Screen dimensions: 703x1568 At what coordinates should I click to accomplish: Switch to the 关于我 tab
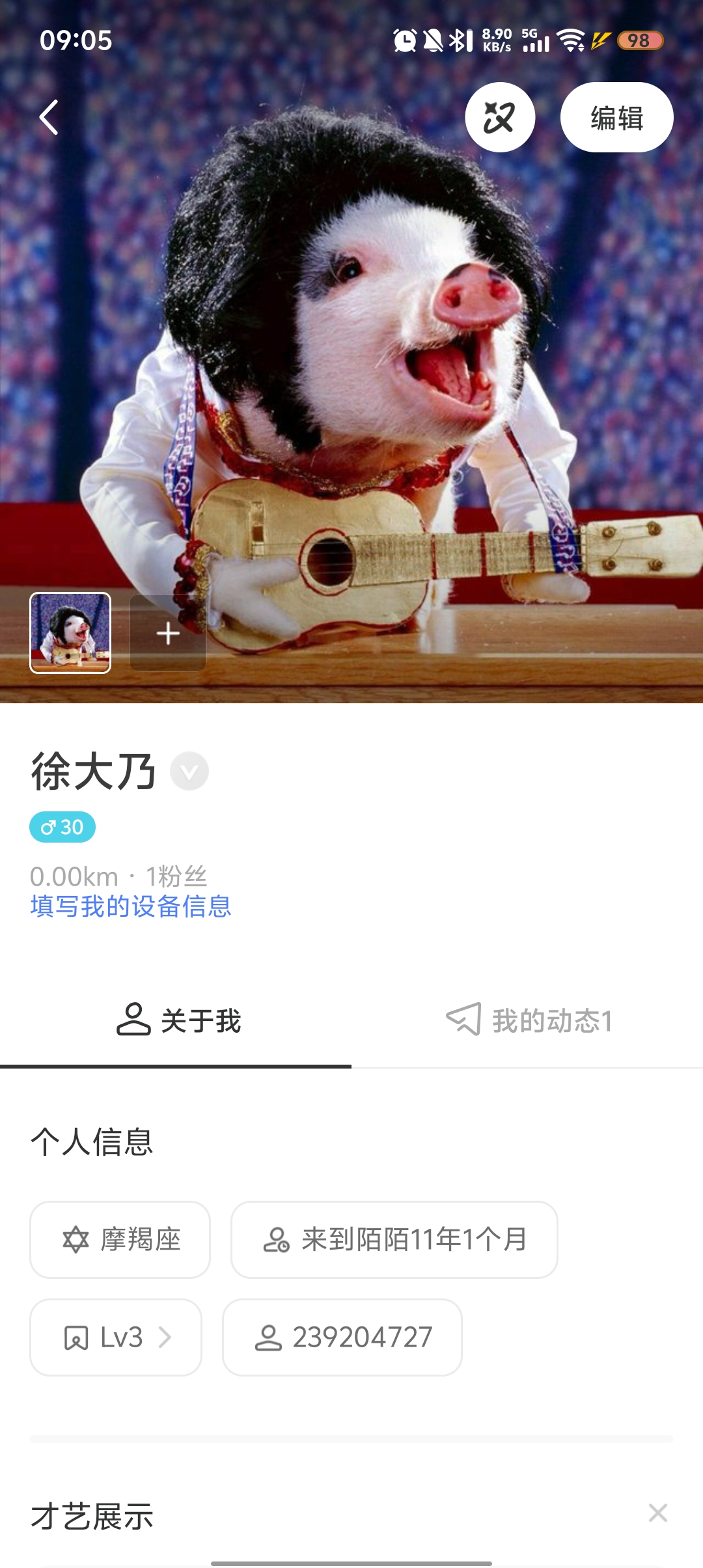177,1020
